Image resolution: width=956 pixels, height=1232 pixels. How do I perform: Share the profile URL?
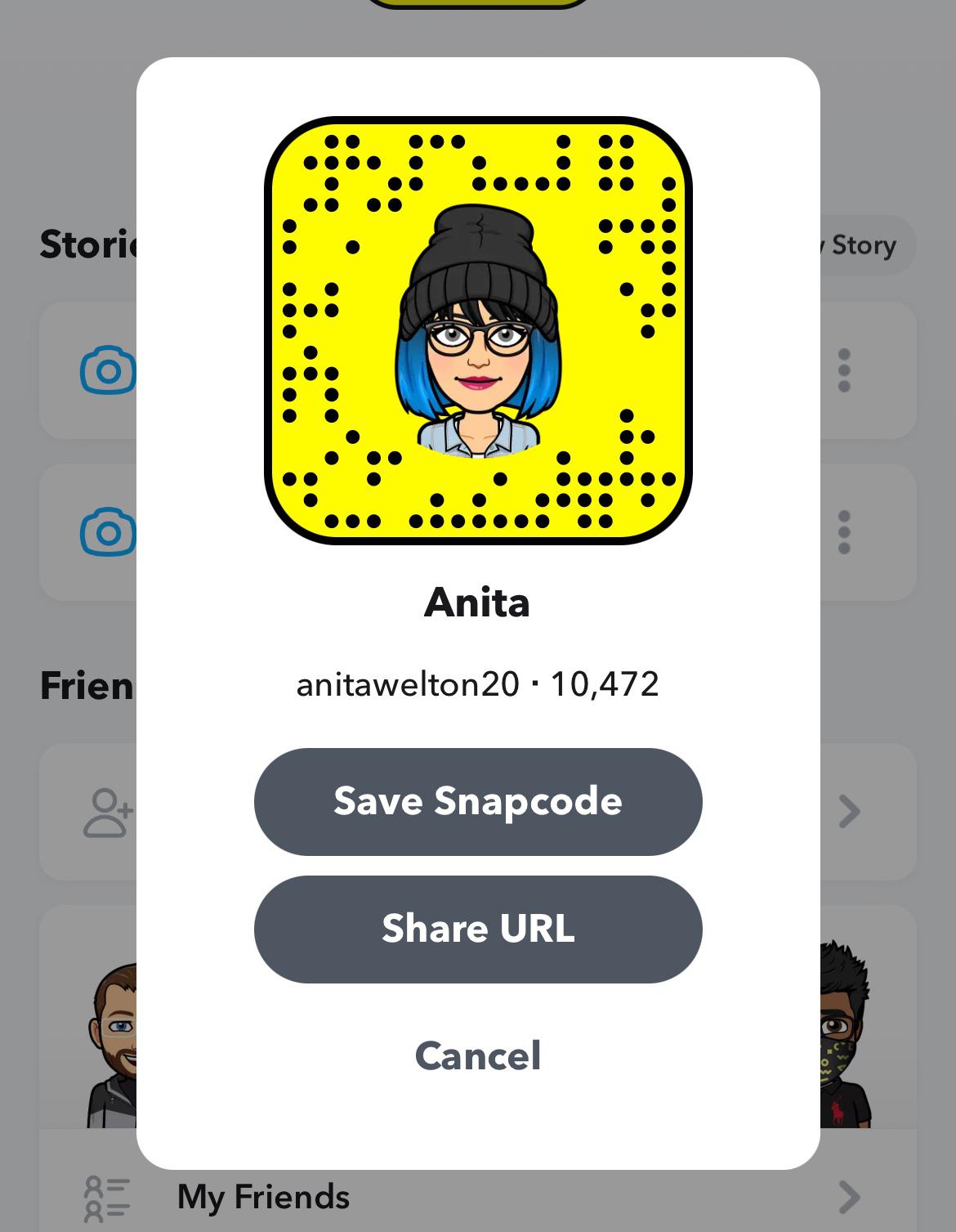pos(478,929)
